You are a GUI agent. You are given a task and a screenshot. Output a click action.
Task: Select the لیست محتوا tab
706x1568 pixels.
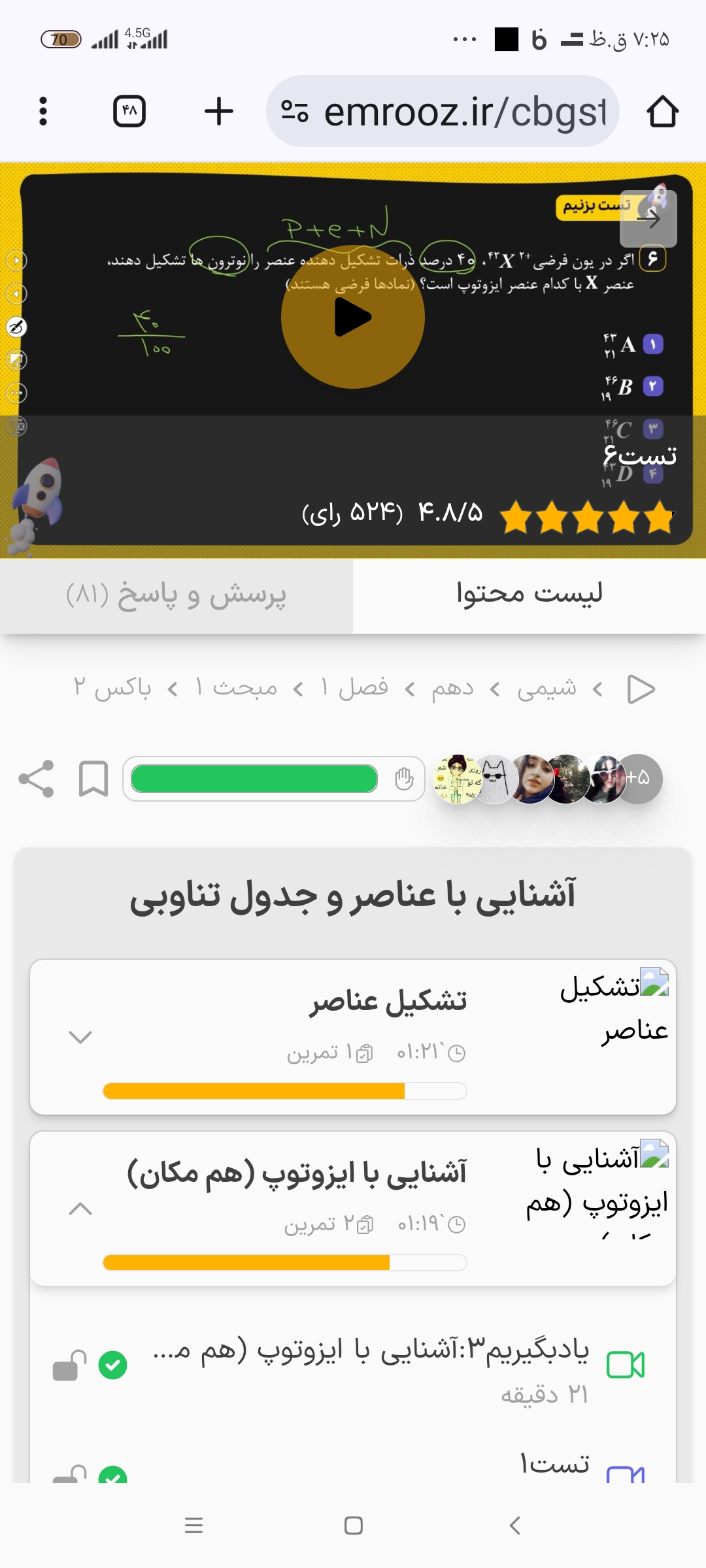pos(529,594)
